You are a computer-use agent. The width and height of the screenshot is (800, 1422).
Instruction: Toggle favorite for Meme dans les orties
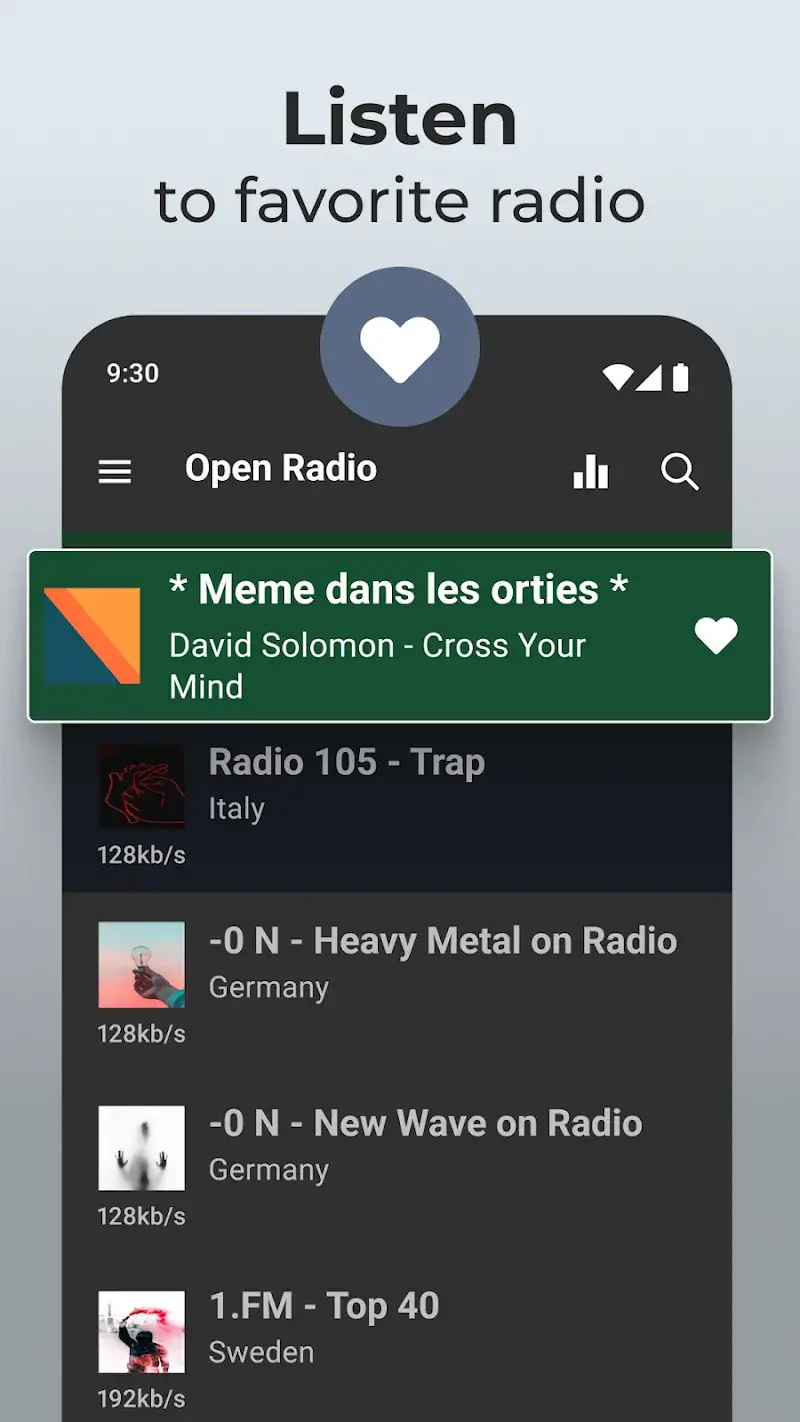tap(714, 635)
